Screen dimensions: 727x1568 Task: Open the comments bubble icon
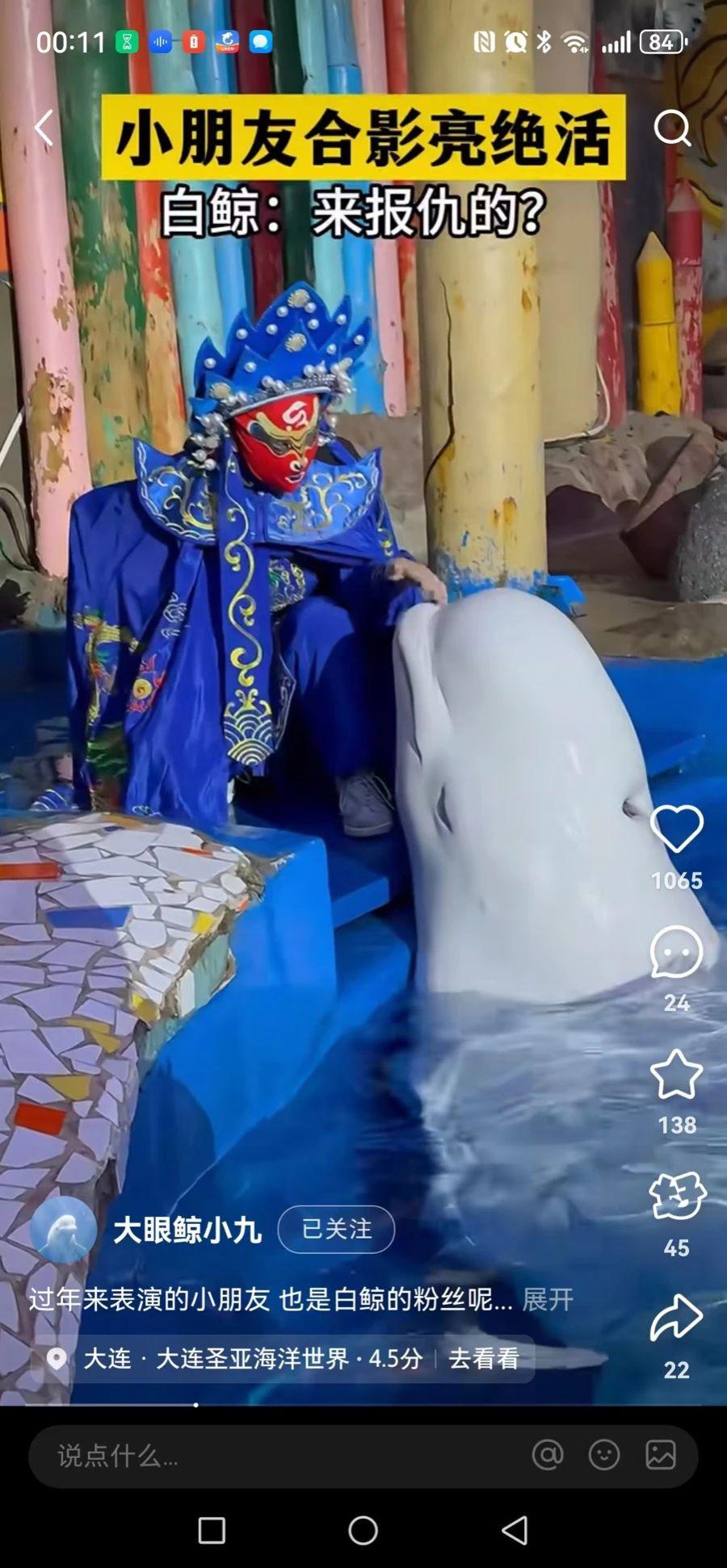(676, 952)
